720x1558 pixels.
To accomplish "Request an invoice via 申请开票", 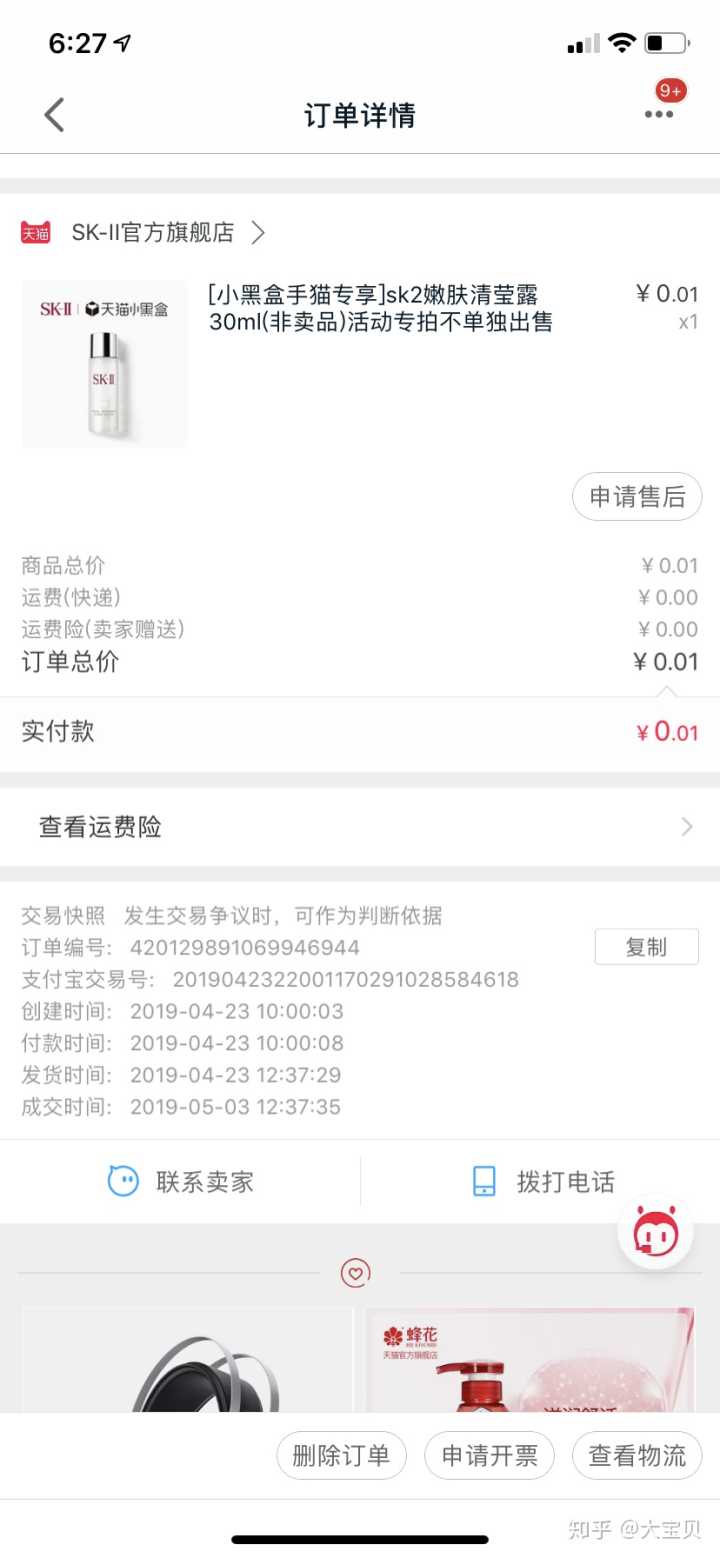I will pos(489,1455).
